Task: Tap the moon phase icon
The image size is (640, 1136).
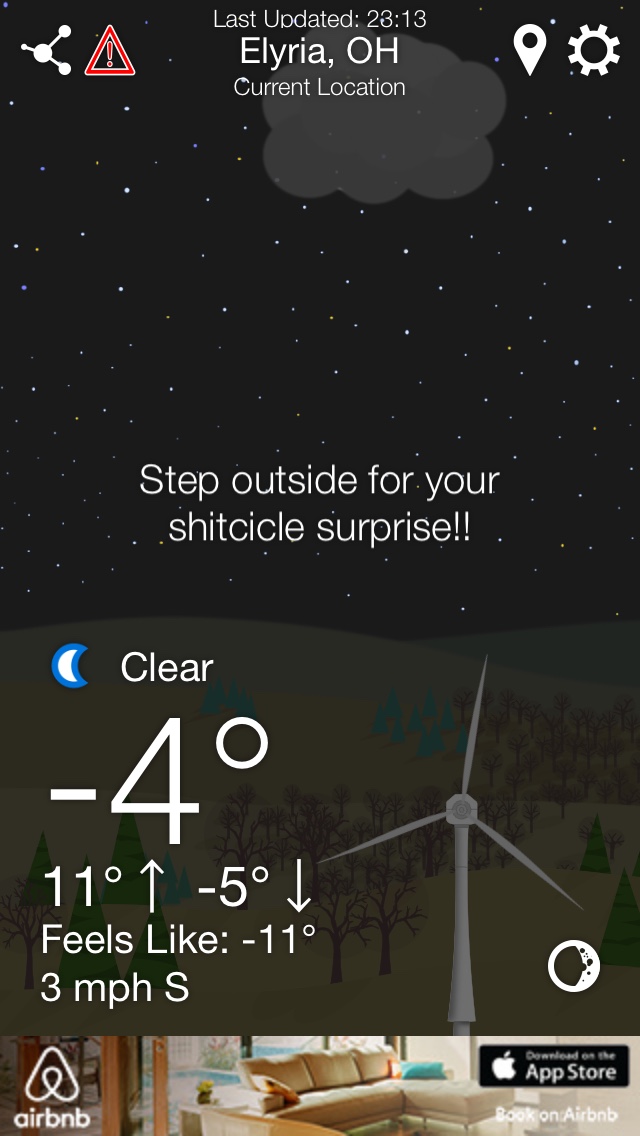Action: pyautogui.click(x=574, y=966)
